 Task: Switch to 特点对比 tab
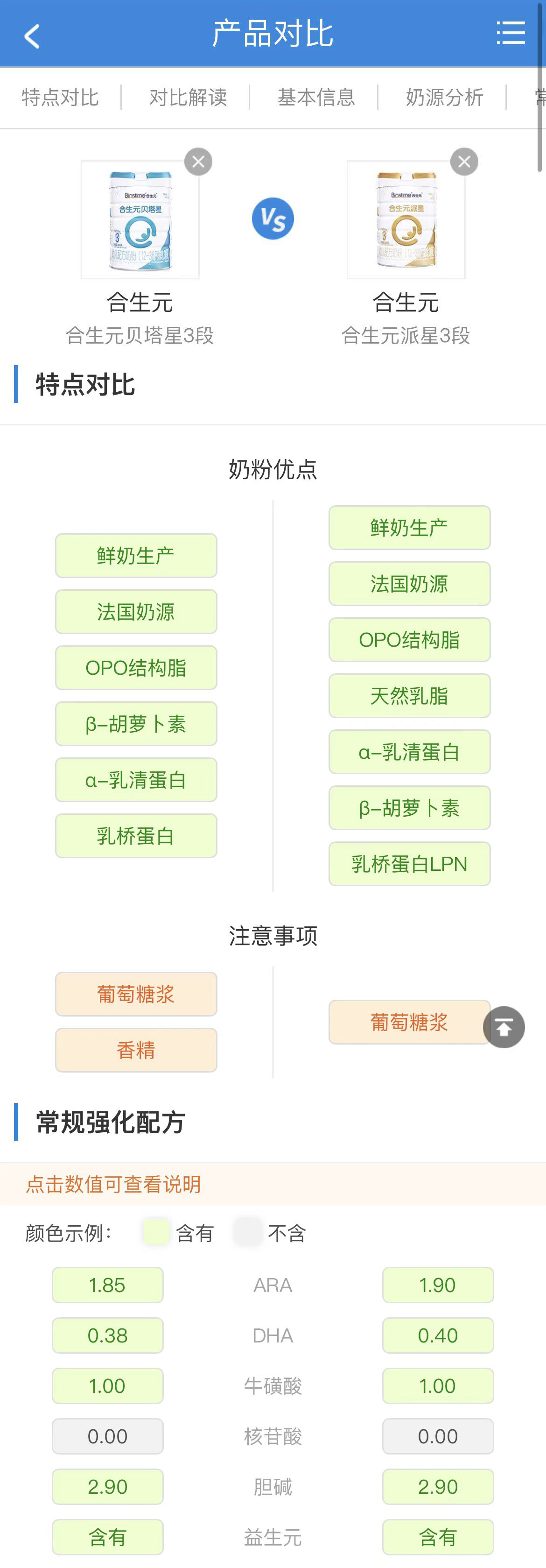tap(60, 98)
